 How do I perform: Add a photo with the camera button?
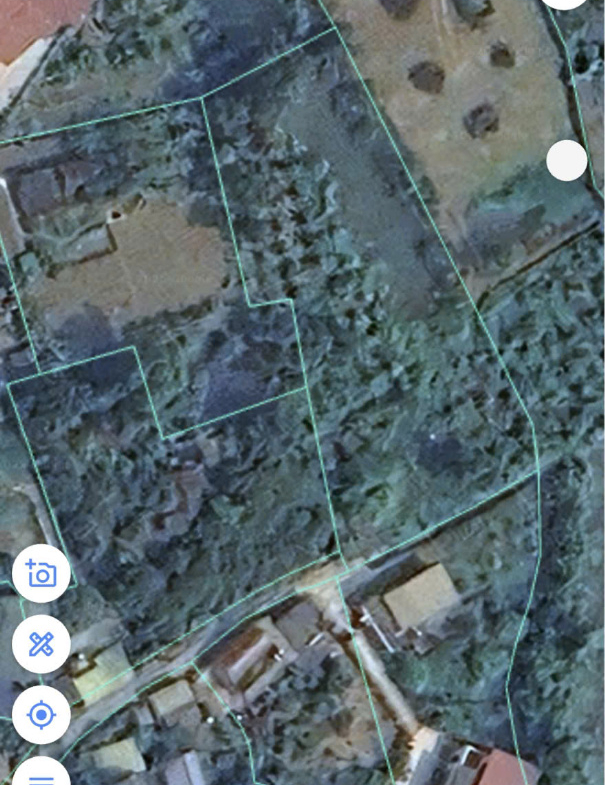(41, 574)
